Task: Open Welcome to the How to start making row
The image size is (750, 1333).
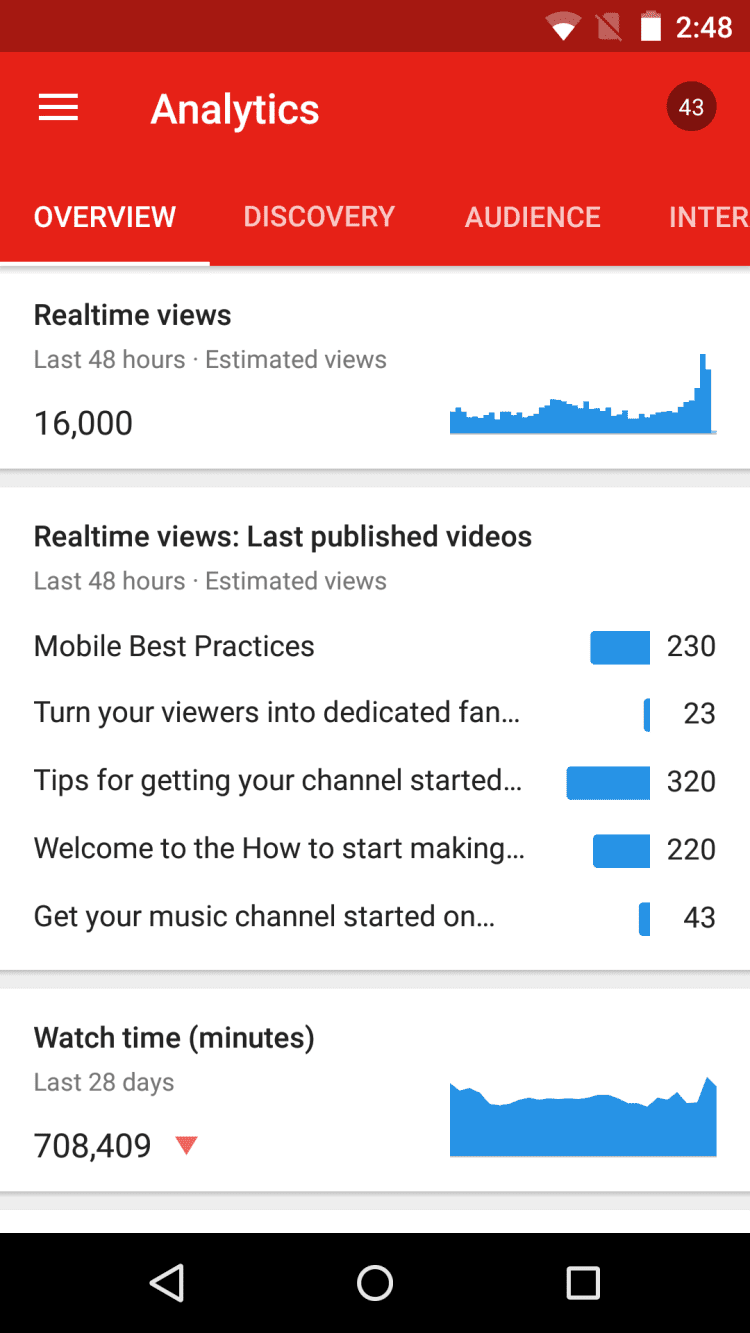Action: [375, 849]
